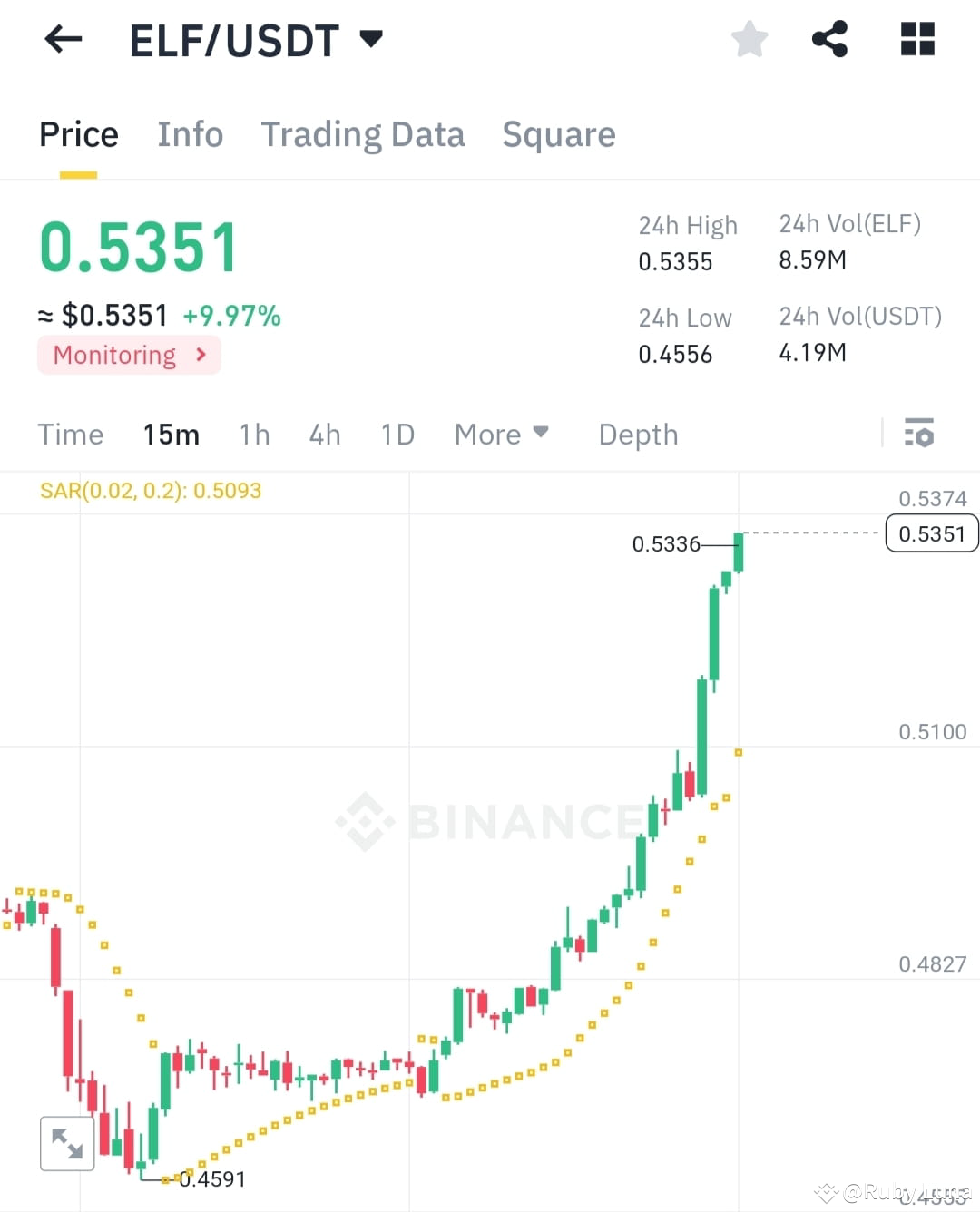Open the Info section
980x1212 pixels.
click(191, 133)
